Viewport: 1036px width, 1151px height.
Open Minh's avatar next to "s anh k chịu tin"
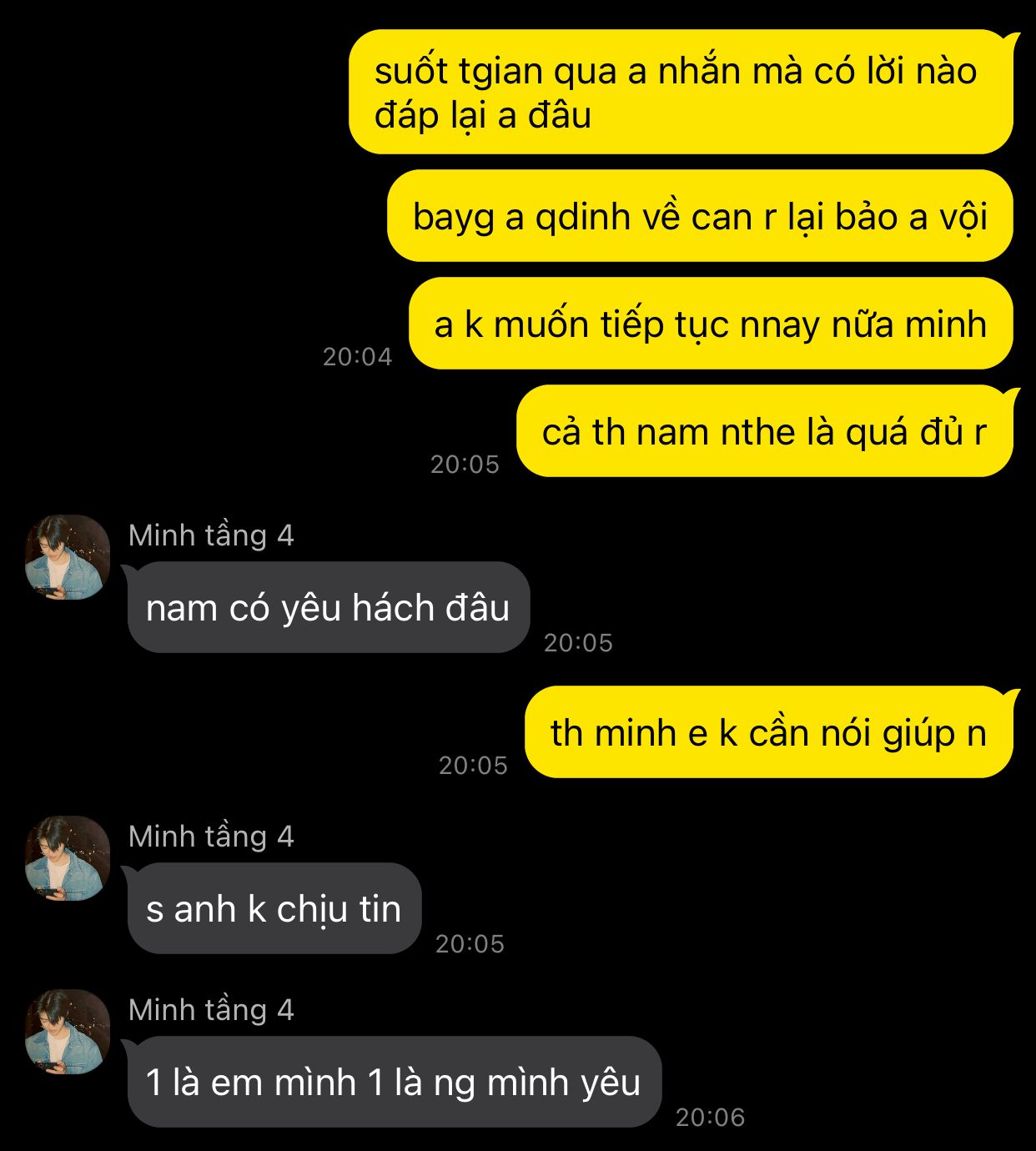pyautogui.click(x=68, y=858)
